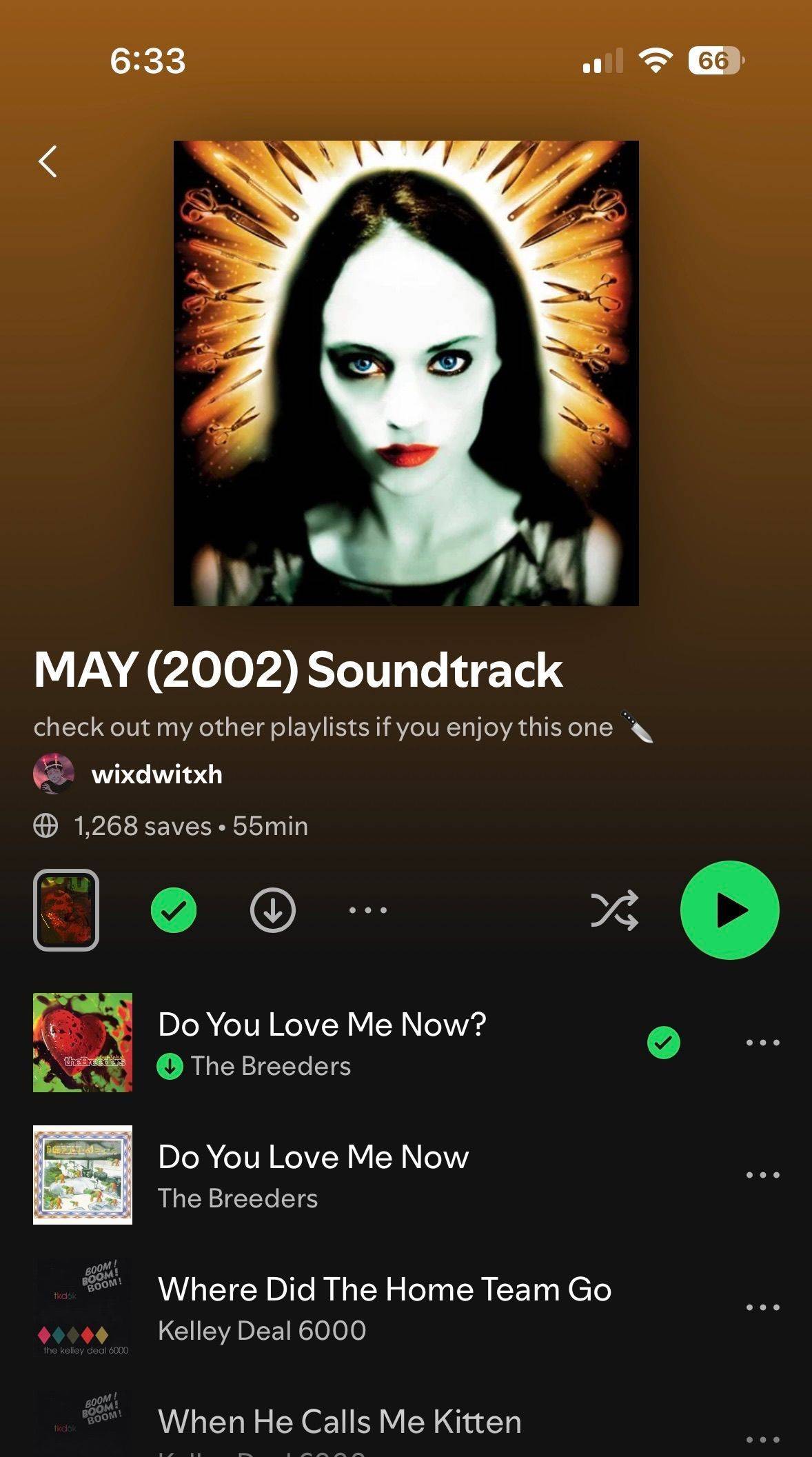Screen dimensions: 812x1457
Task: Go back using the top-left arrow
Action: pyautogui.click(x=48, y=162)
